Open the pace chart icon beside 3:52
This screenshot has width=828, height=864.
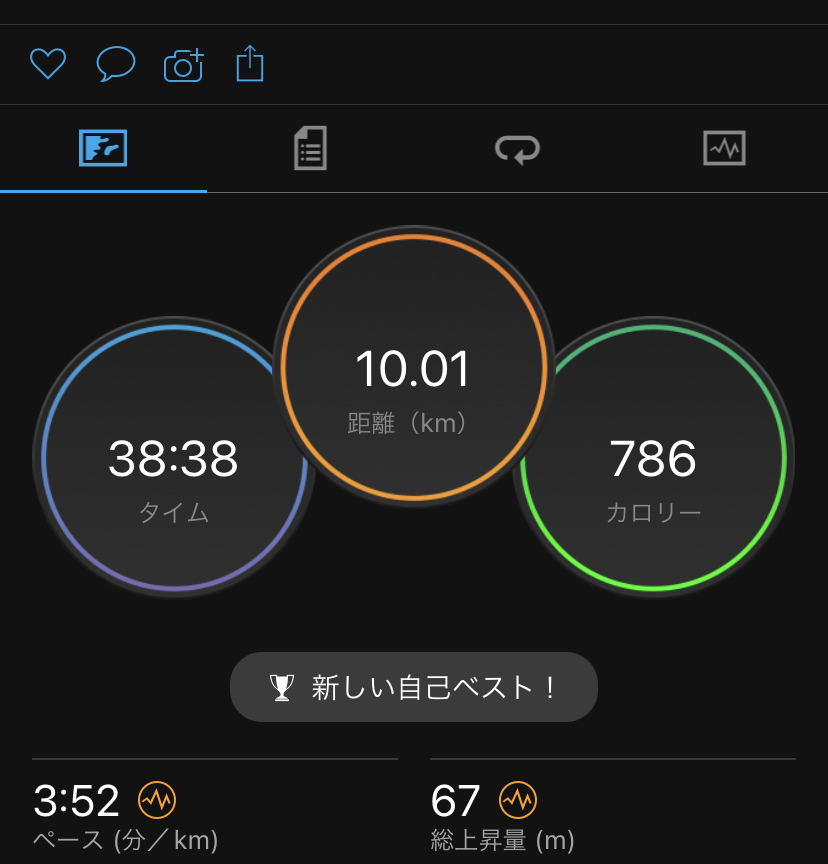158,800
